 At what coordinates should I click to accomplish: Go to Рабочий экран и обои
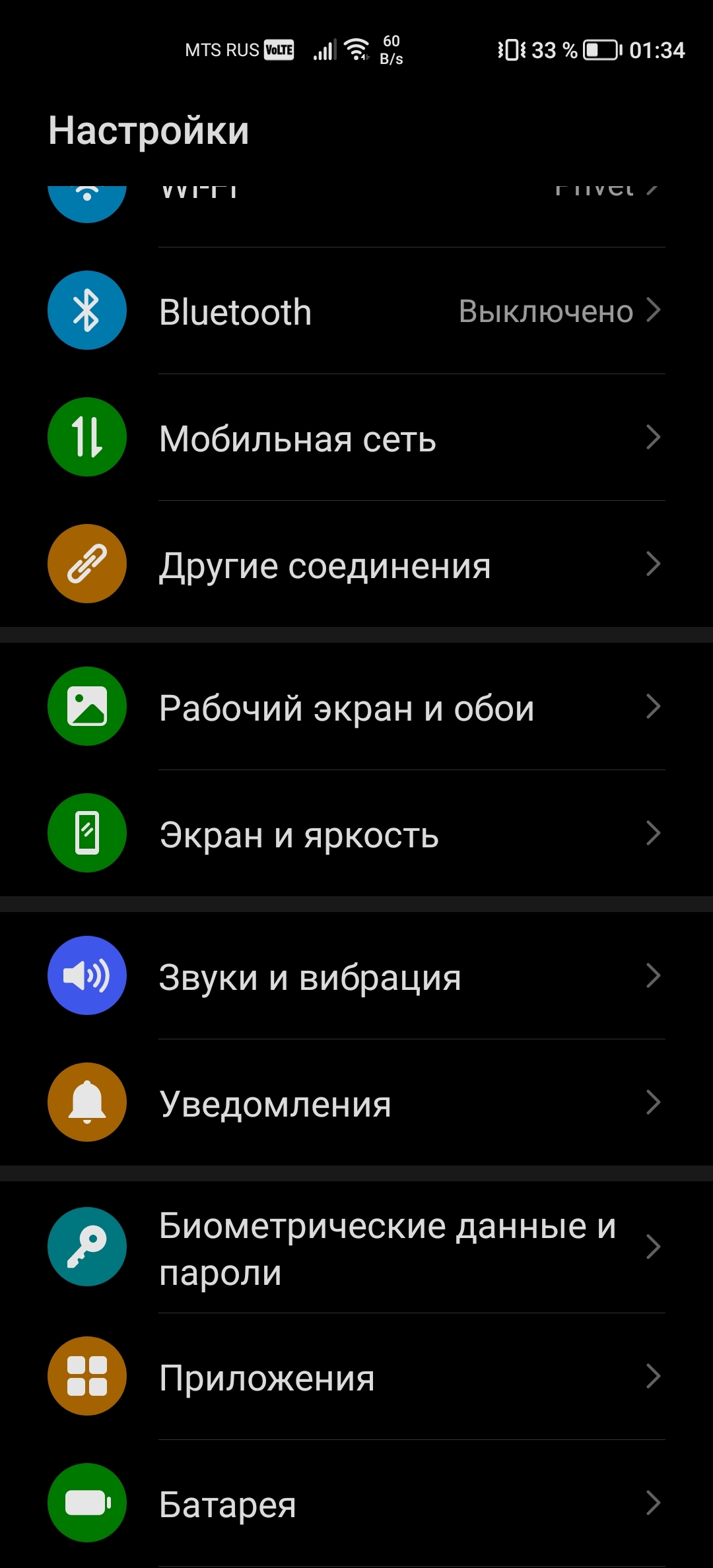pyautogui.click(x=356, y=707)
